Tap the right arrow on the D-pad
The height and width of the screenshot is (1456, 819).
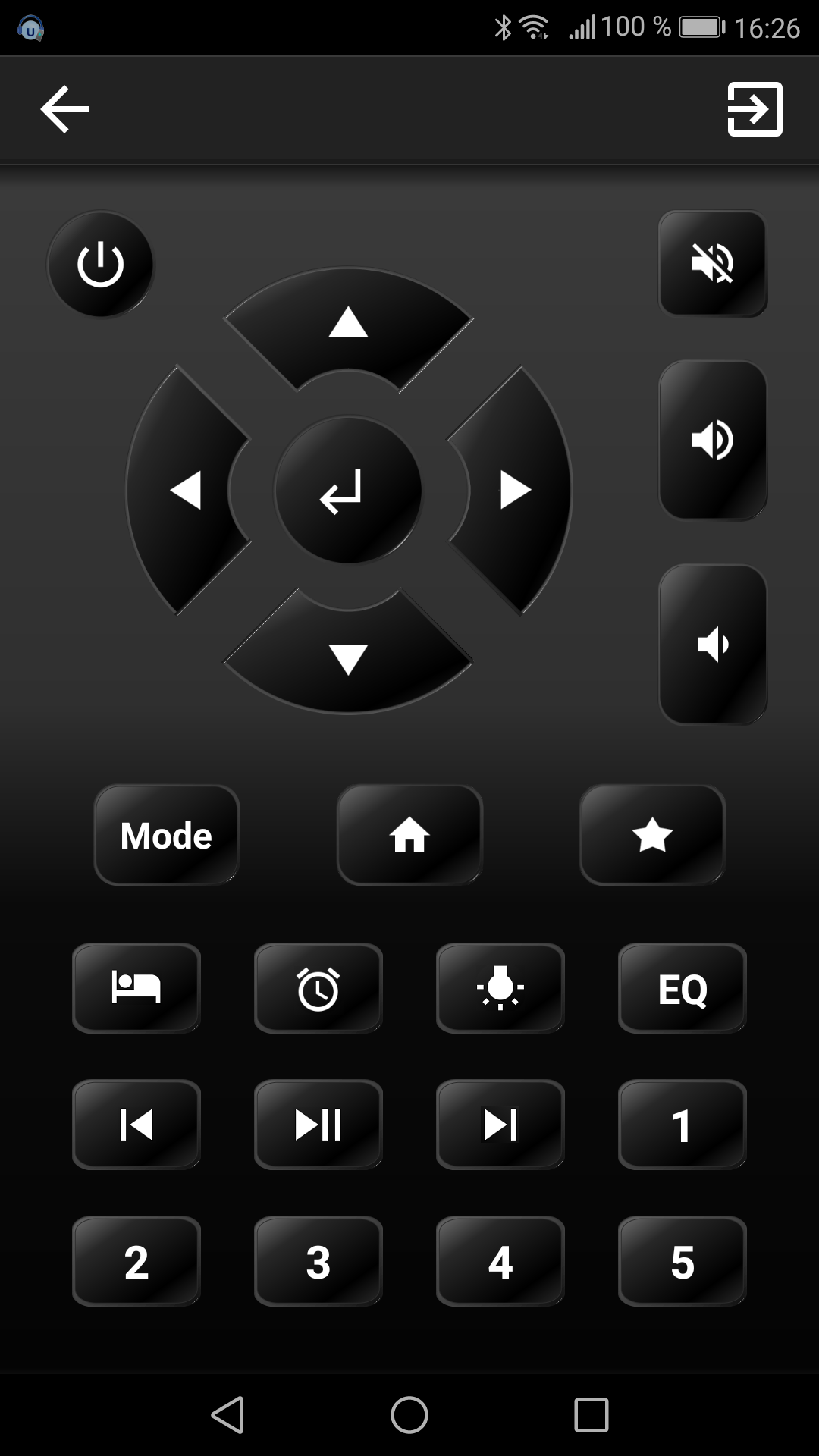(x=513, y=490)
